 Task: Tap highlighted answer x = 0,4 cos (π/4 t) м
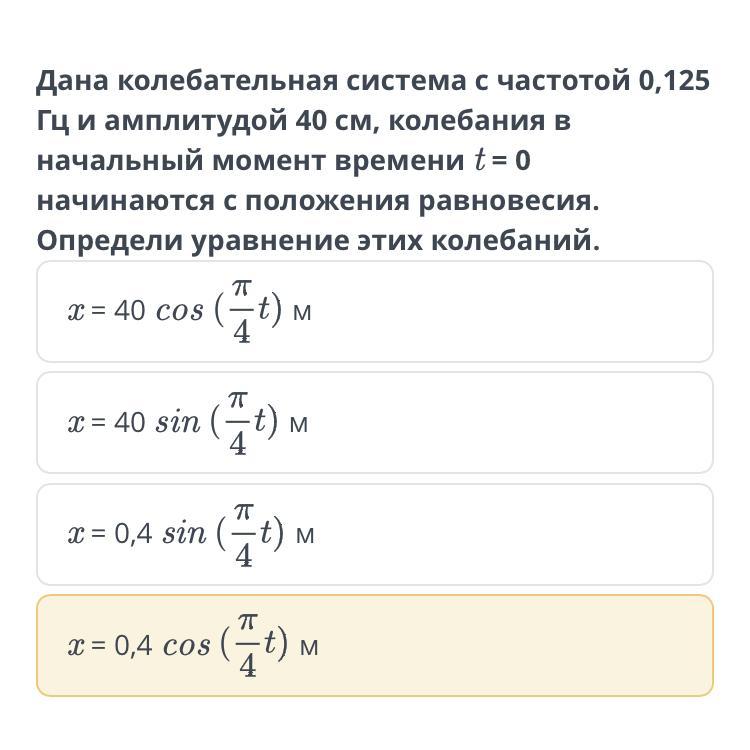click(x=375, y=646)
